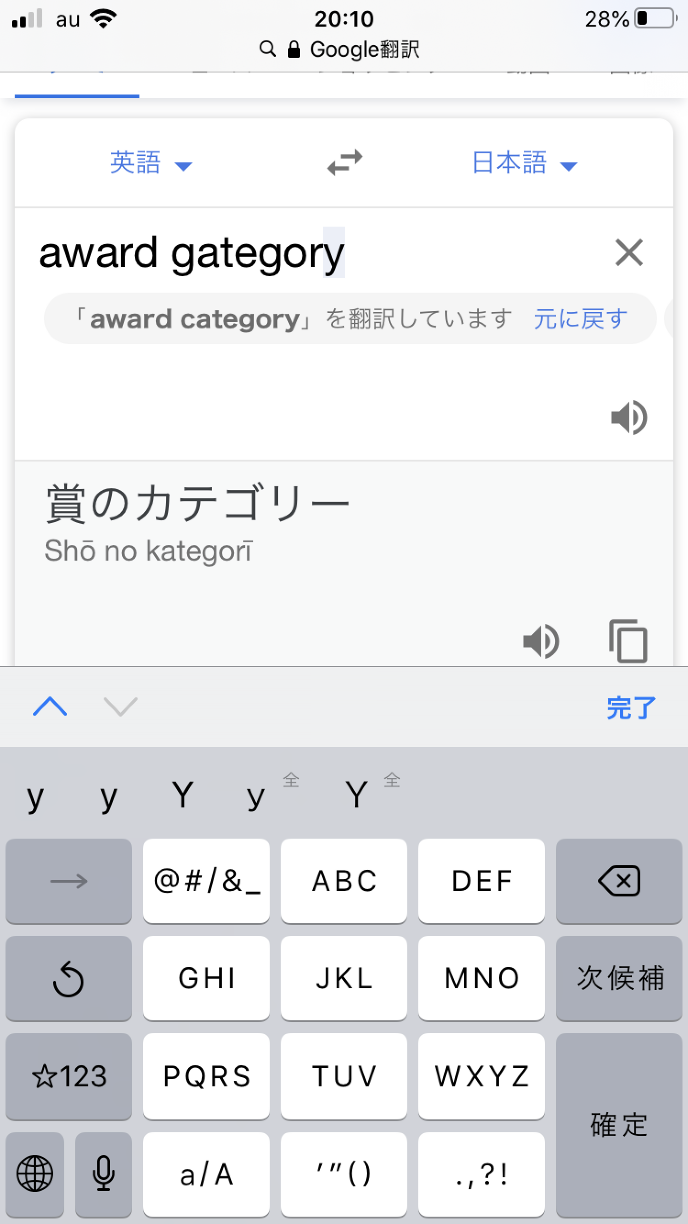Open the source language 英語 dropdown

coord(150,164)
